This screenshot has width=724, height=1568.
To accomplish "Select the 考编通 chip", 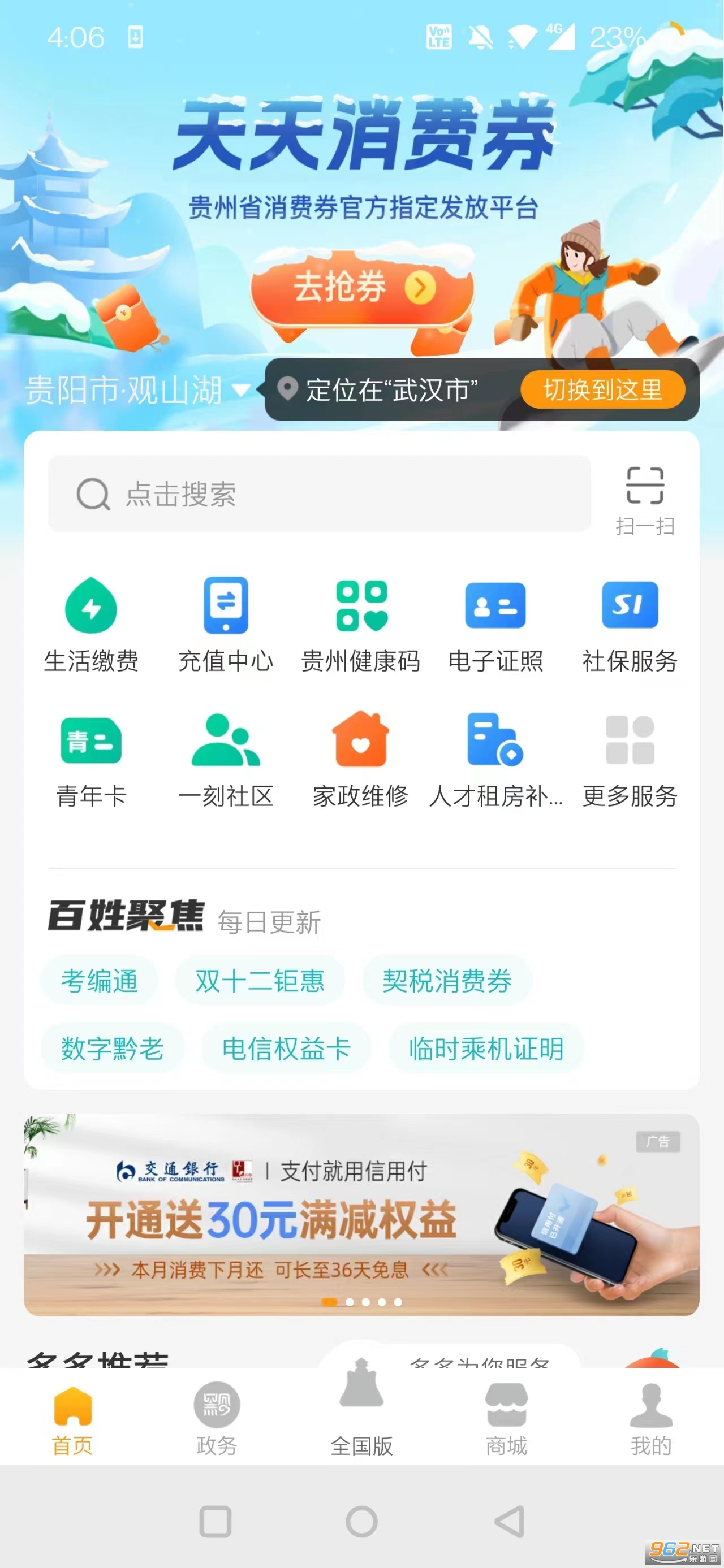I will pyautogui.click(x=99, y=981).
